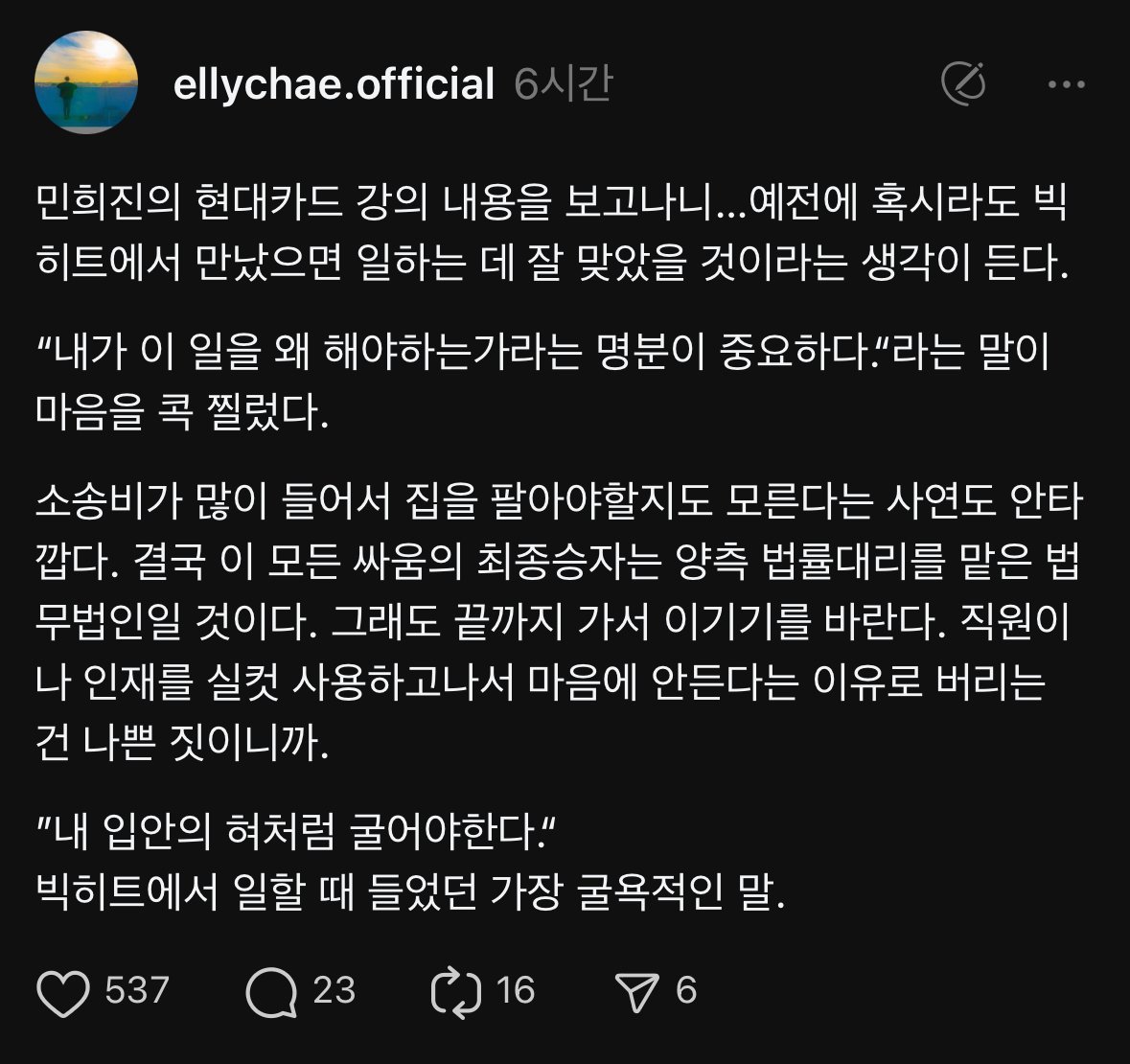The width and height of the screenshot is (1130, 1064).
Task: Share the post via the paper-plane icon
Action: click(x=635, y=991)
